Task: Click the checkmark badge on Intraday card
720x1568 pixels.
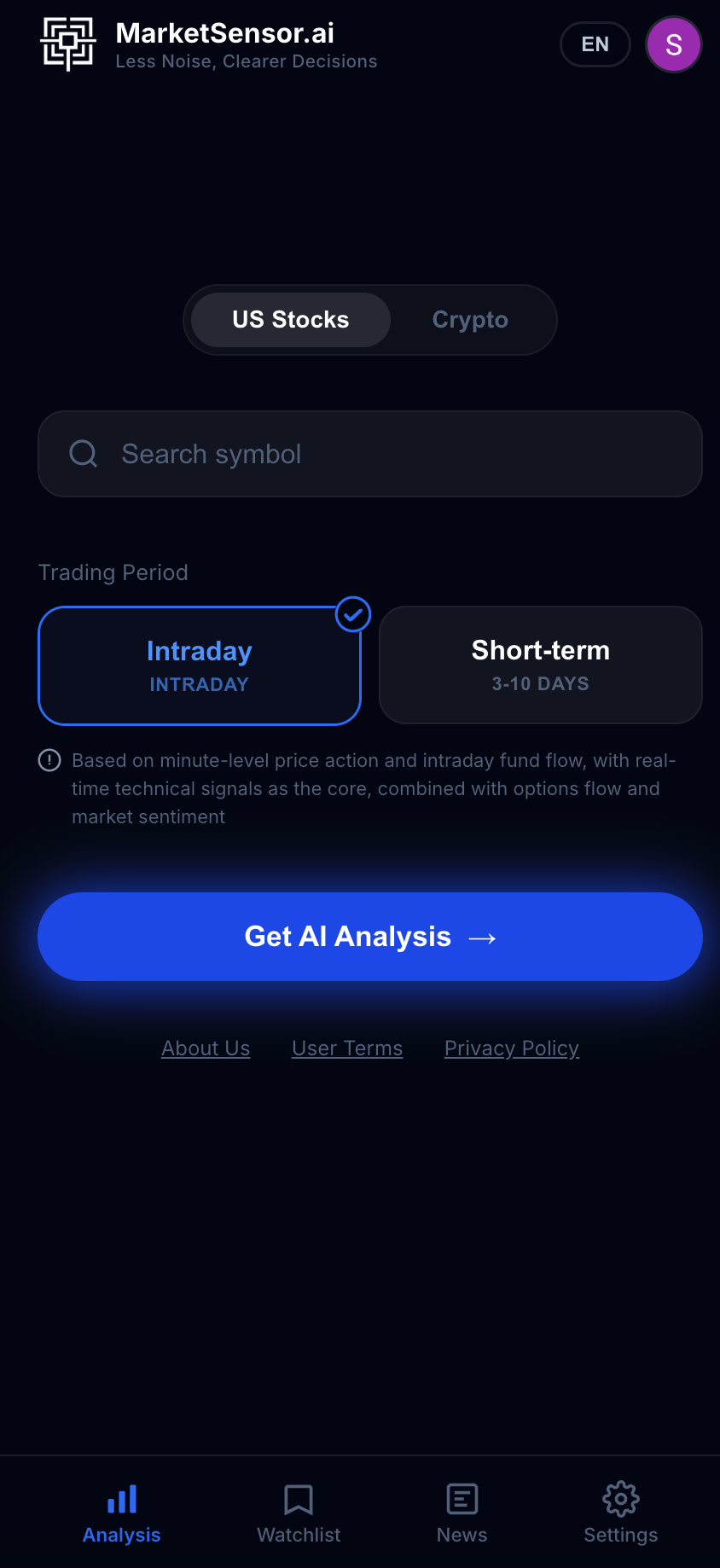Action: (352, 614)
